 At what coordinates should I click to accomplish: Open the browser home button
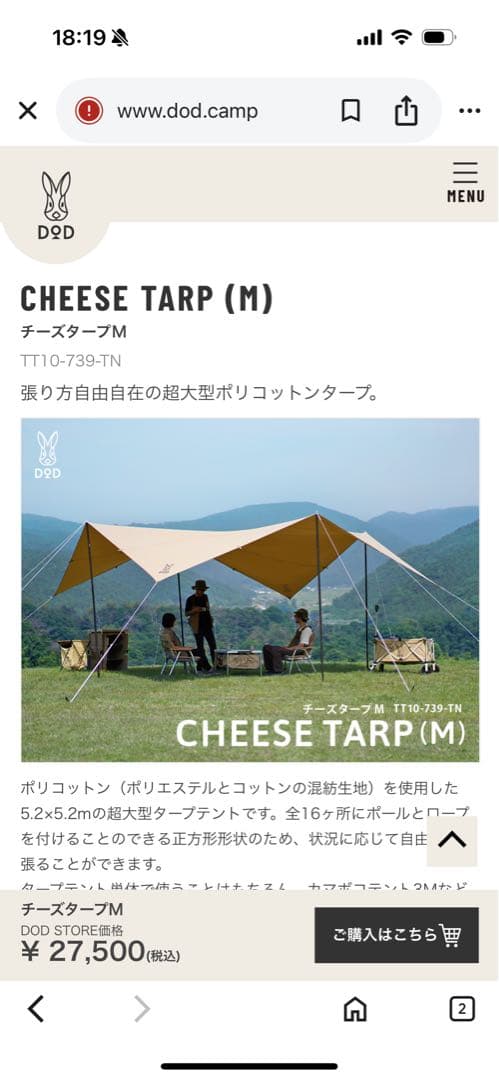(x=355, y=1009)
